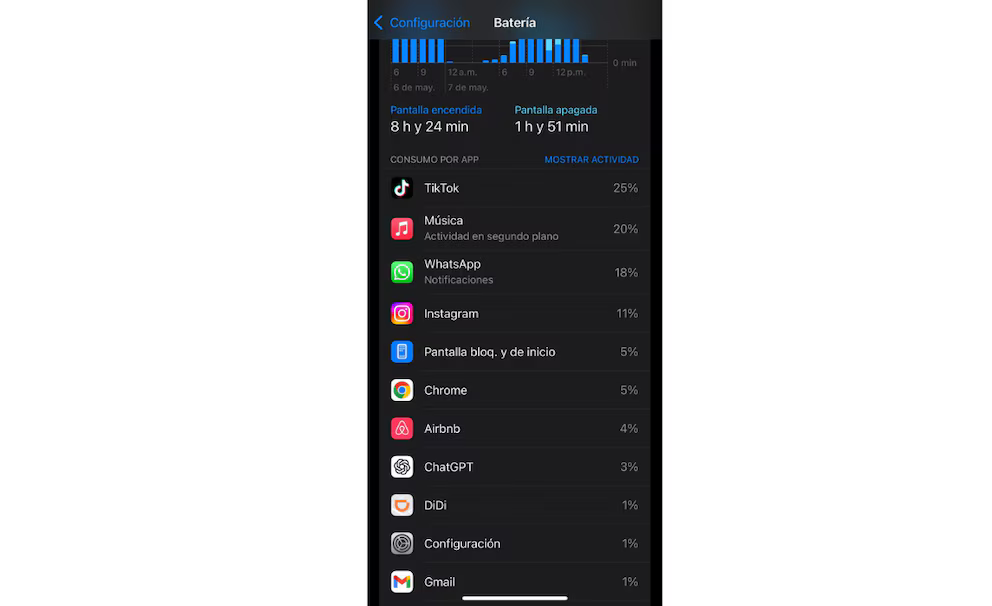Tap the battery usage bar chart
Screen dimensions: 992x606
[x=500, y=52]
